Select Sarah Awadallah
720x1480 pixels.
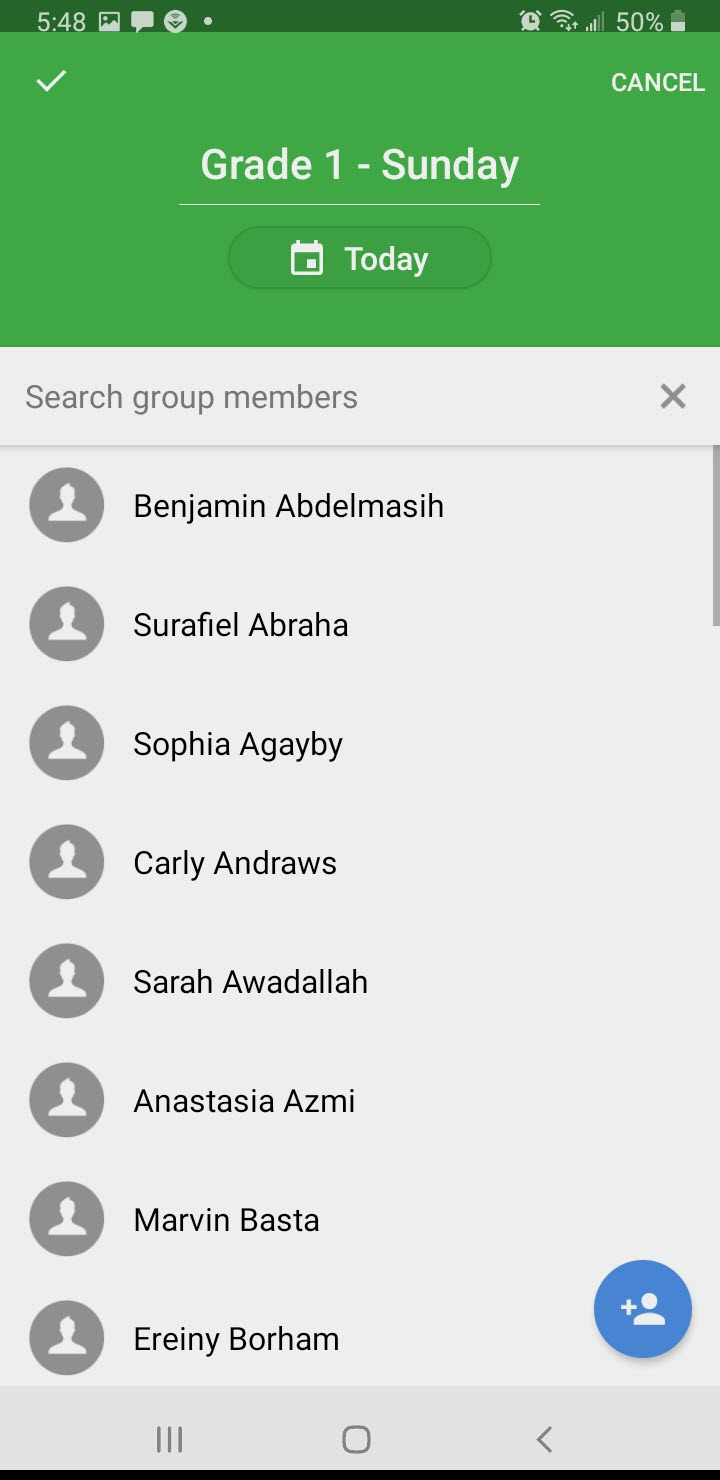[x=360, y=982]
